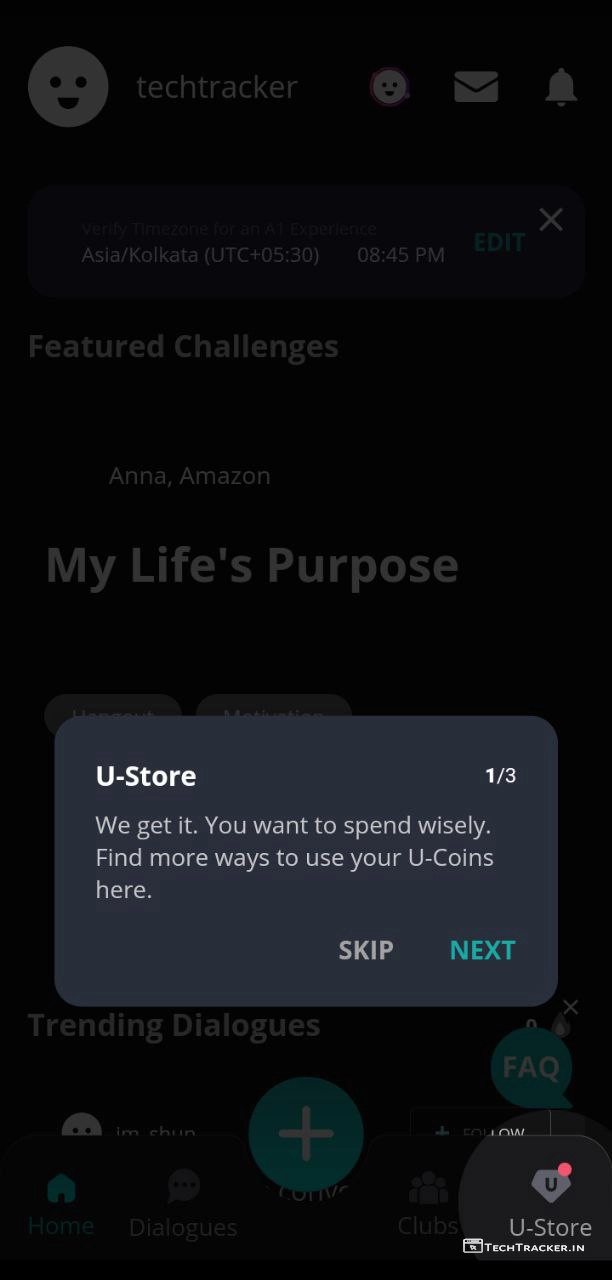Go to the Dialogues tab

tap(183, 1203)
